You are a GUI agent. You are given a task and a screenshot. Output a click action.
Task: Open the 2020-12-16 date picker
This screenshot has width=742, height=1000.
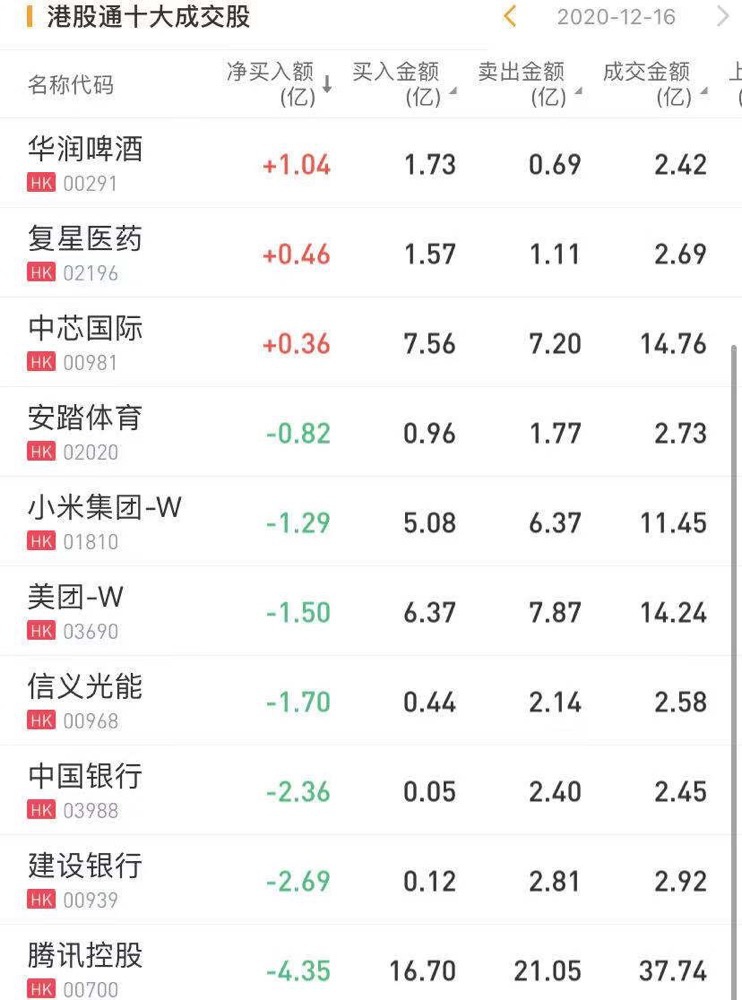[x=616, y=17]
